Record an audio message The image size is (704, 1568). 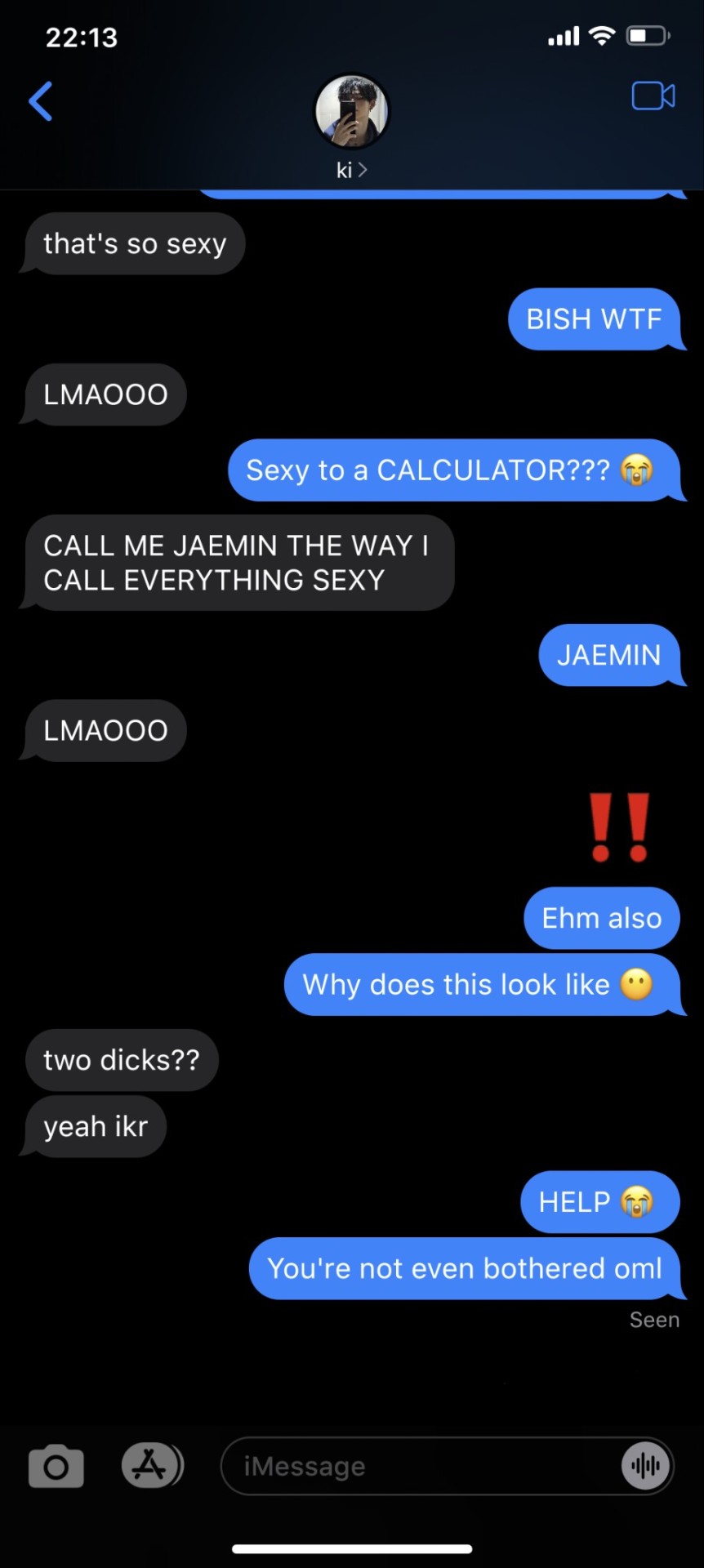(x=645, y=1466)
